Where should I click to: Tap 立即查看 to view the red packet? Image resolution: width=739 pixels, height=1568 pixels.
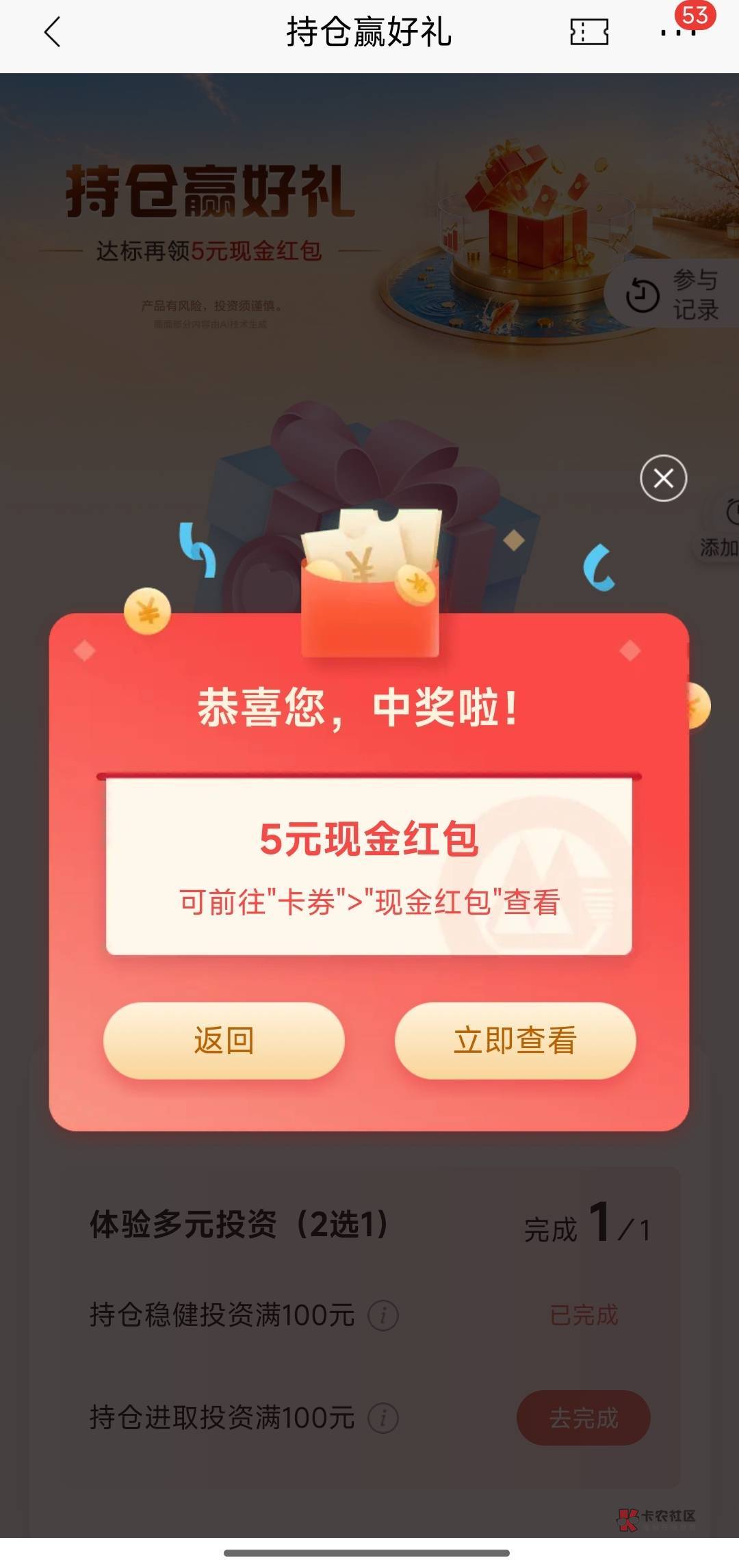click(515, 1041)
